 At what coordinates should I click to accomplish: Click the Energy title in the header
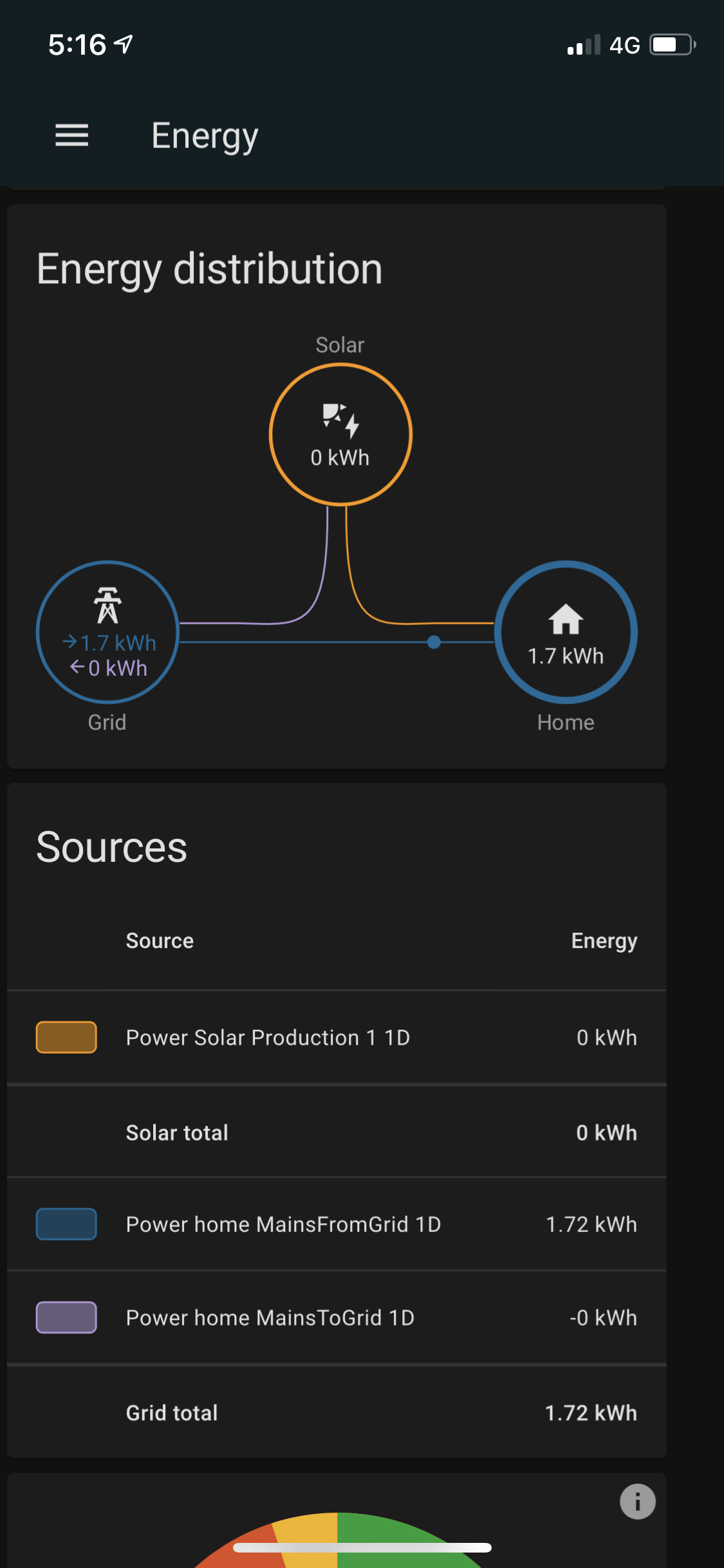pos(204,136)
